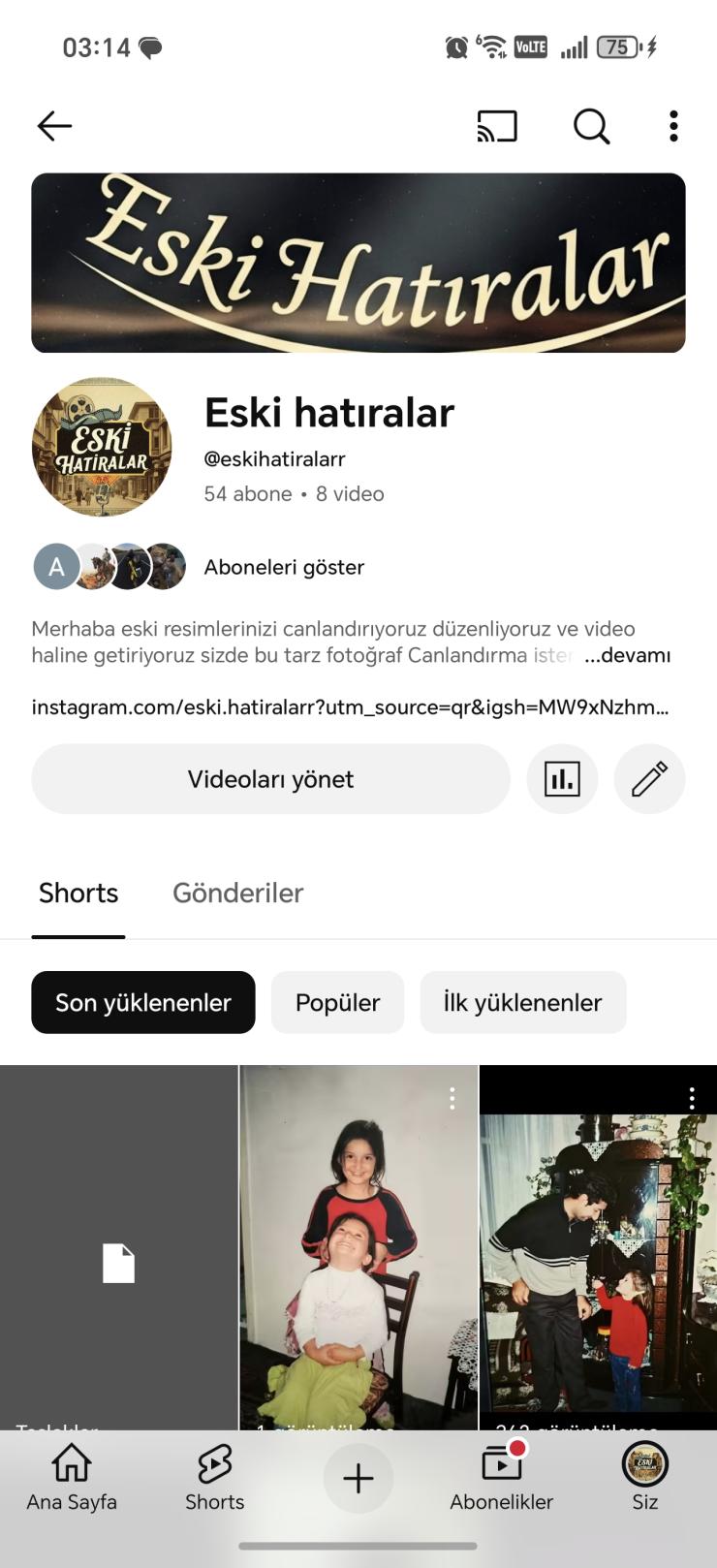Open options for the father and child short
This screenshot has width=717, height=1568.
pyautogui.click(x=692, y=1098)
